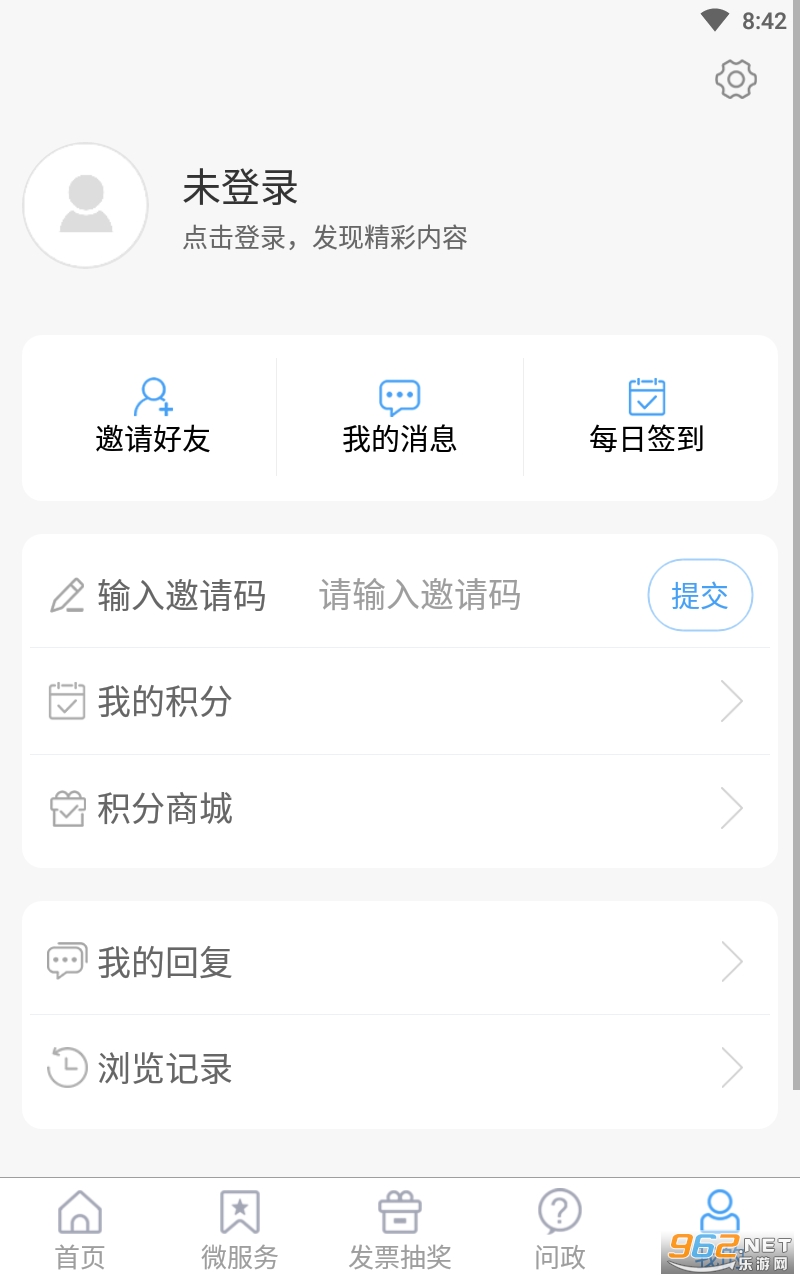800x1280 pixels.
Task: Open the 我的回复 row
Action: tap(399, 962)
